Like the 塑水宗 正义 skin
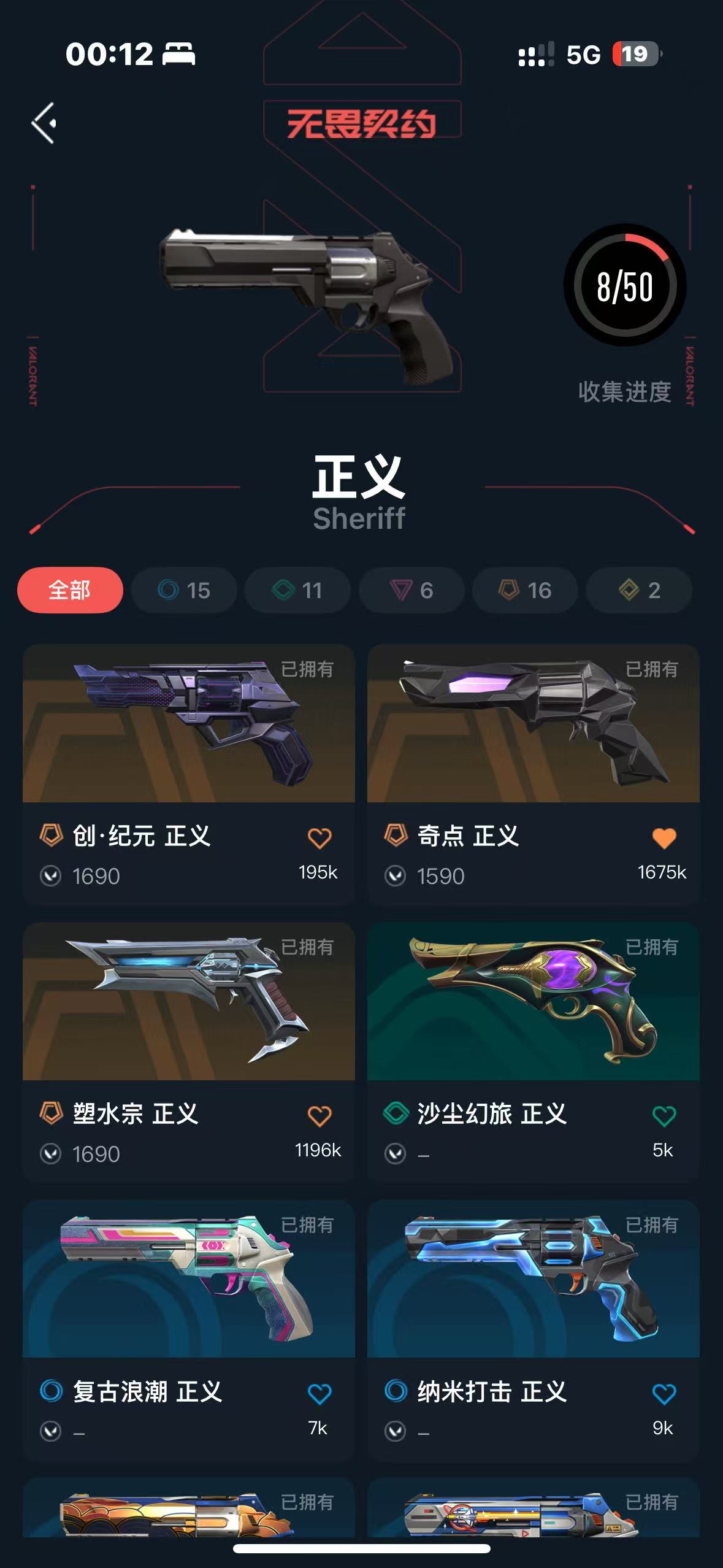The image size is (723, 1568). click(x=319, y=1116)
